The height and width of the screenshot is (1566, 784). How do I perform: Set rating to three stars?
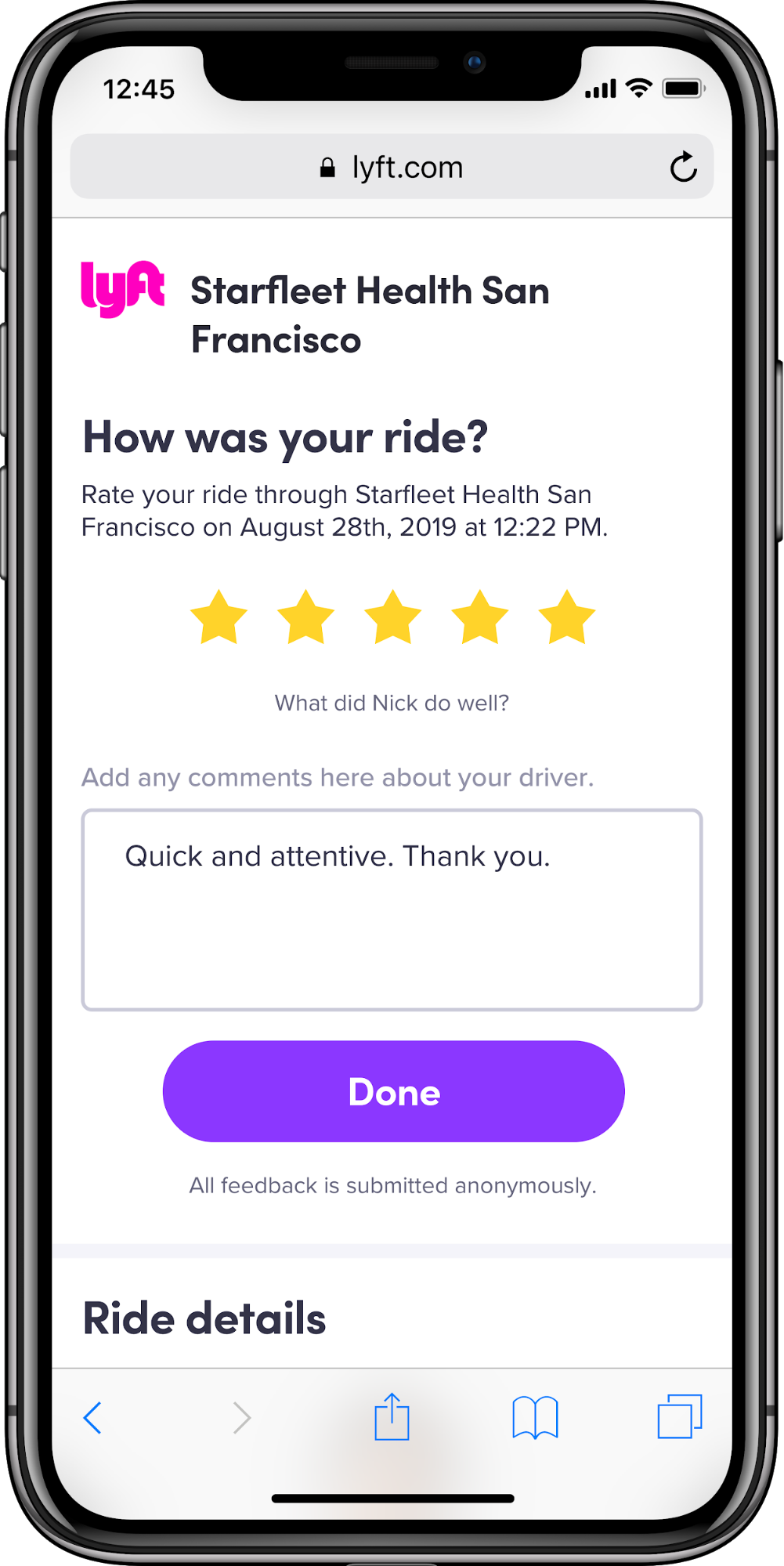coord(392,617)
